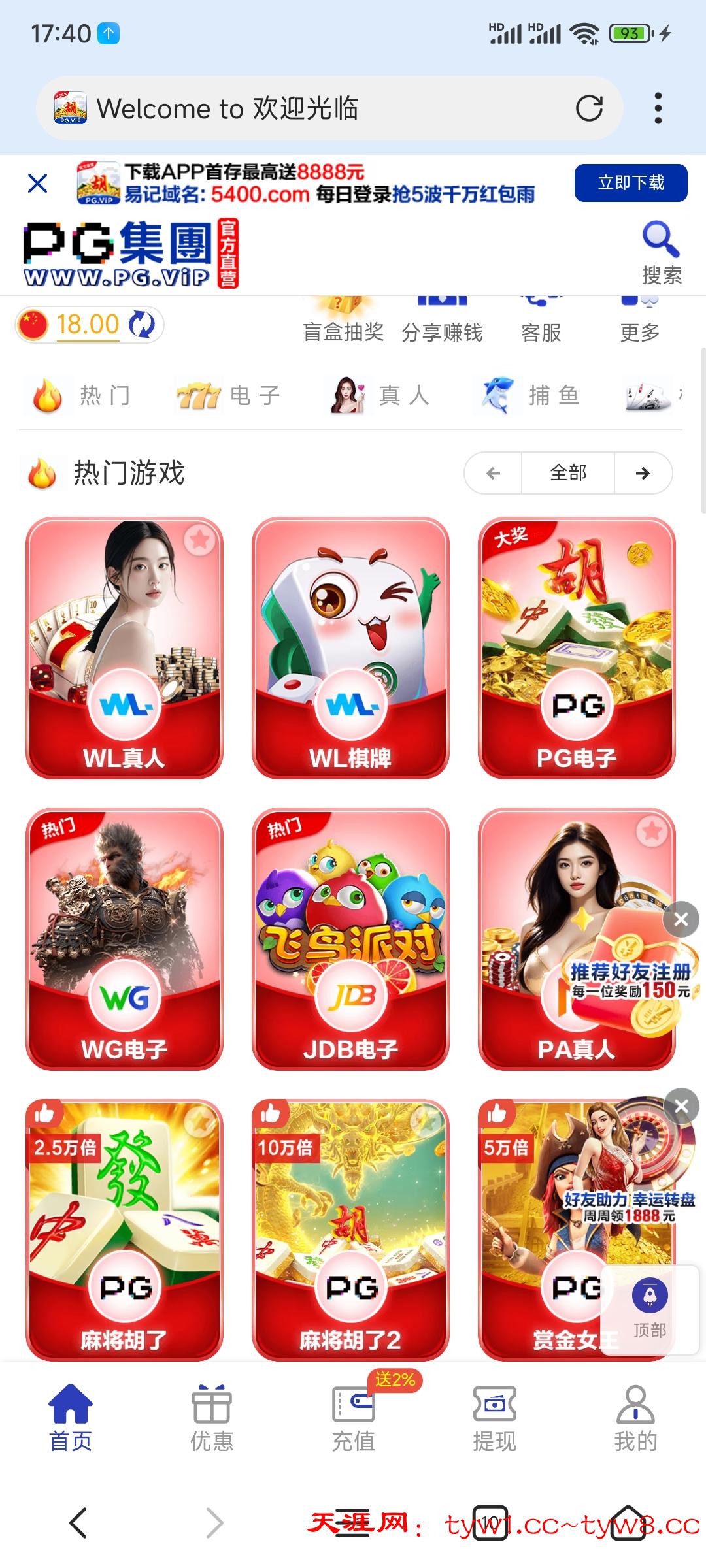This screenshot has height=1568, width=706.
Task: Go to next hot games page arrow
Action: pos(643,472)
